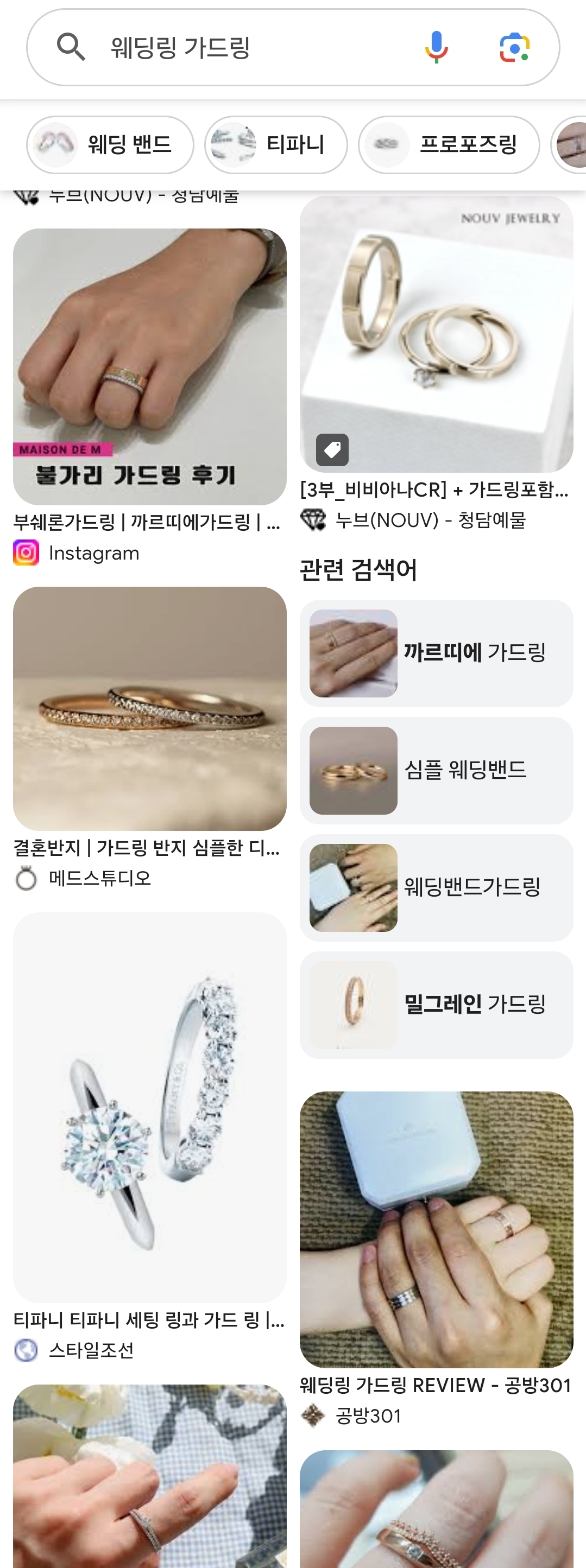Open the 불가리 가드링 후기 Instagram image
This screenshot has width=586, height=1568.
pos(150,366)
